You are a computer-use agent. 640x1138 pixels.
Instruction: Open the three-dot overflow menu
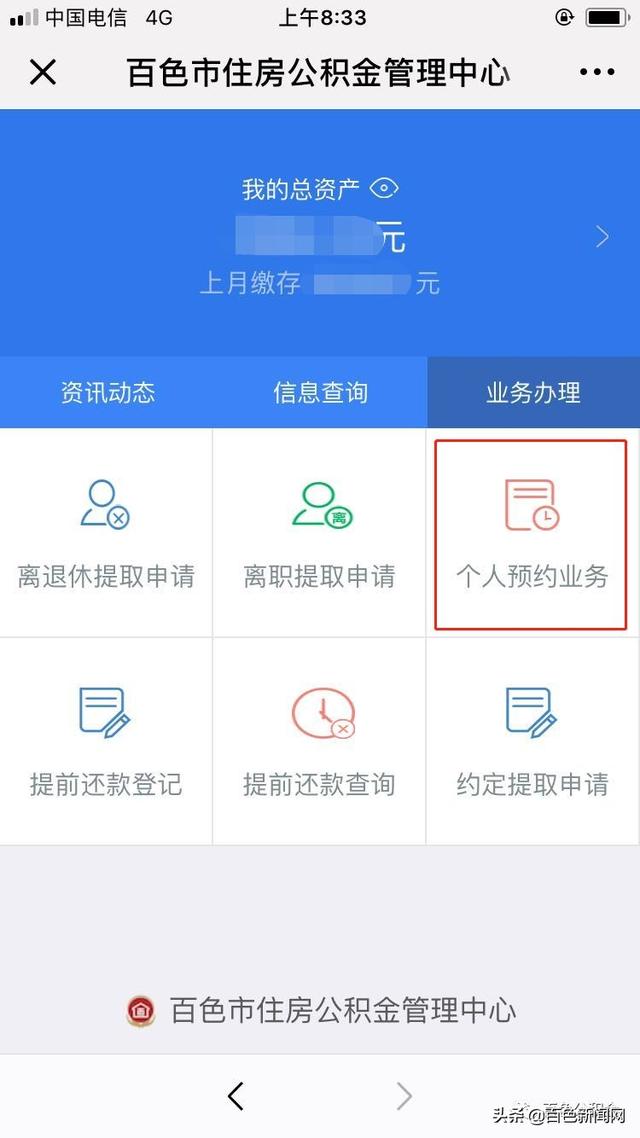[597, 72]
